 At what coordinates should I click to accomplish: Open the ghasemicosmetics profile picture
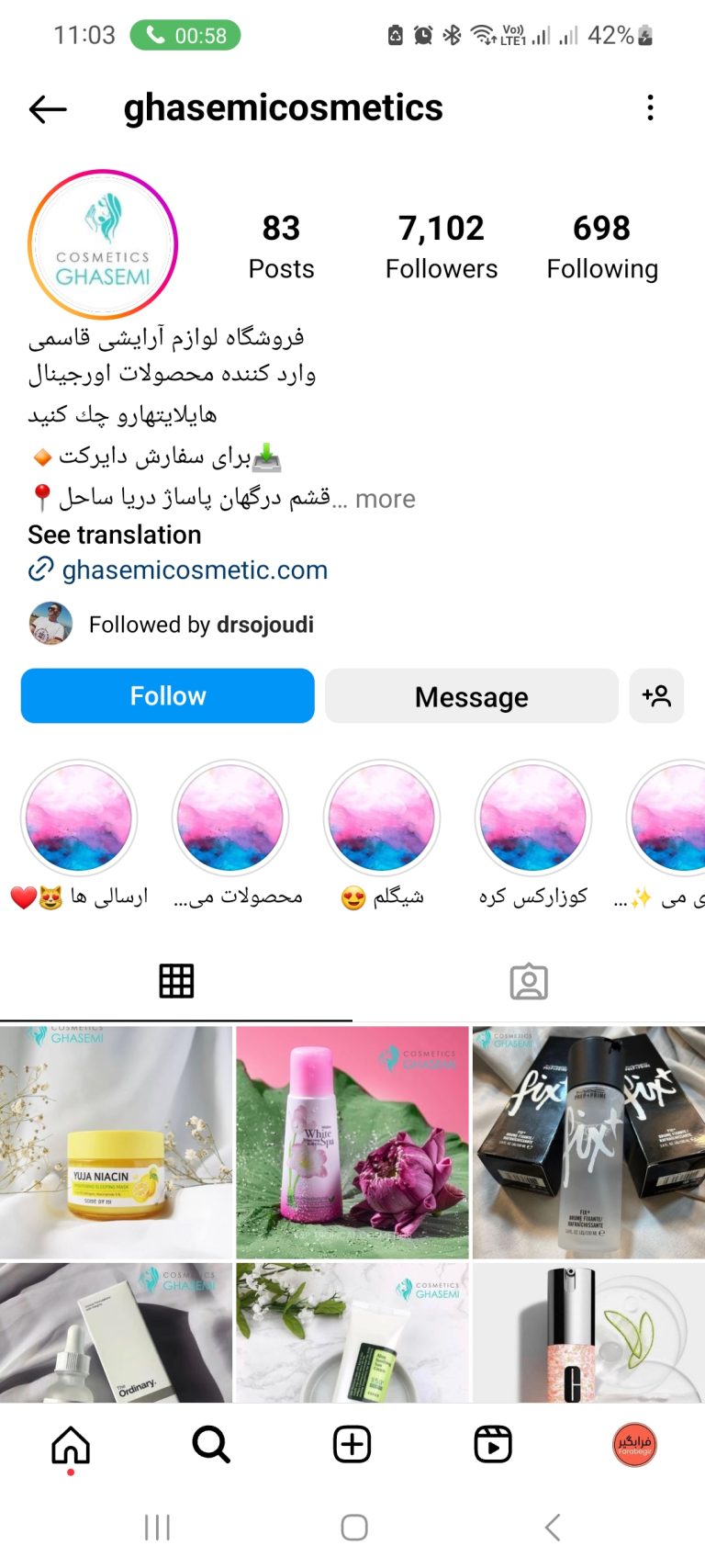[x=101, y=242]
